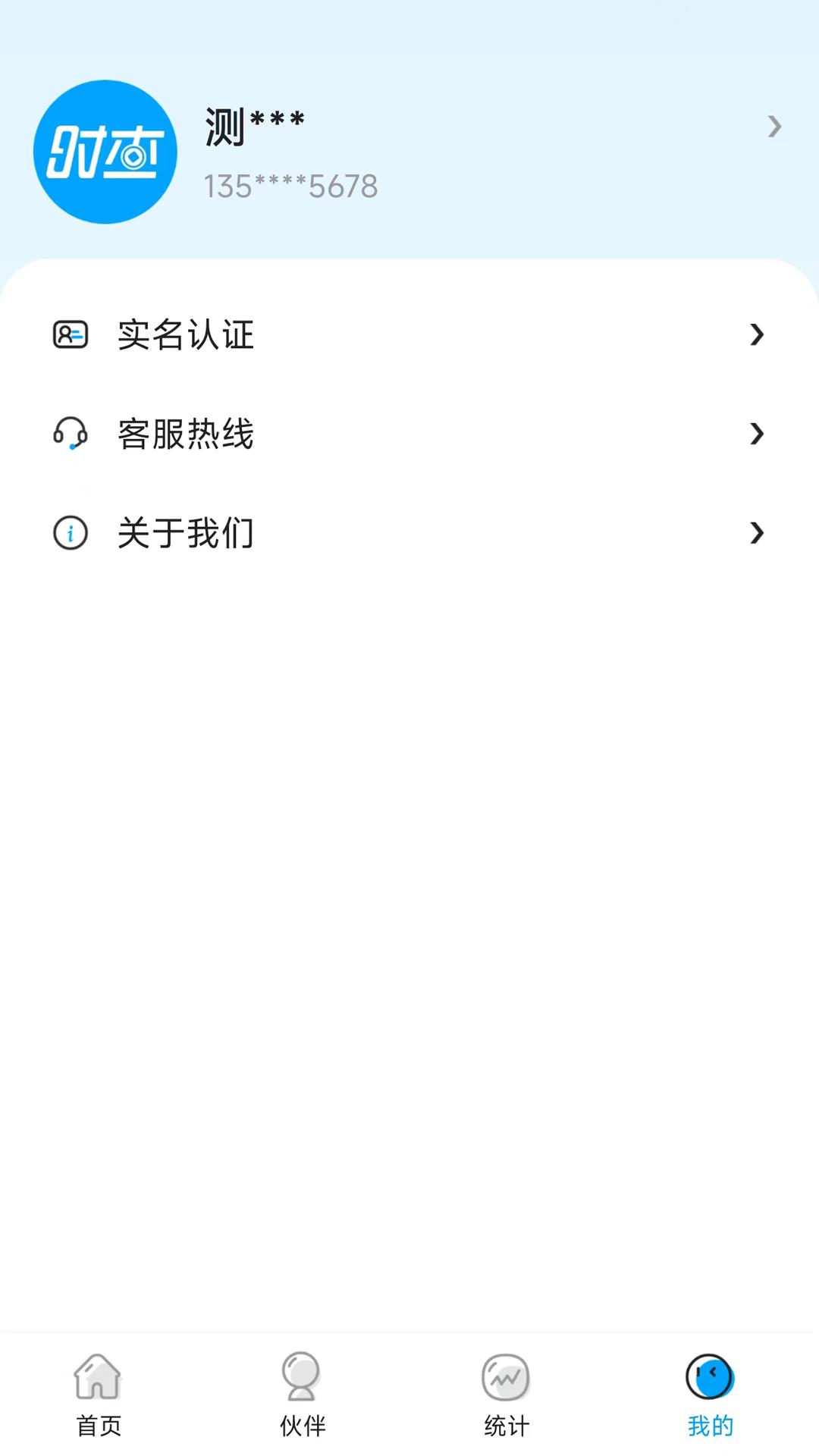The width and height of the screenshot is (819, 1456).
Task: Open the 实名认证 real-name verification row
Action: coord(409,335)
